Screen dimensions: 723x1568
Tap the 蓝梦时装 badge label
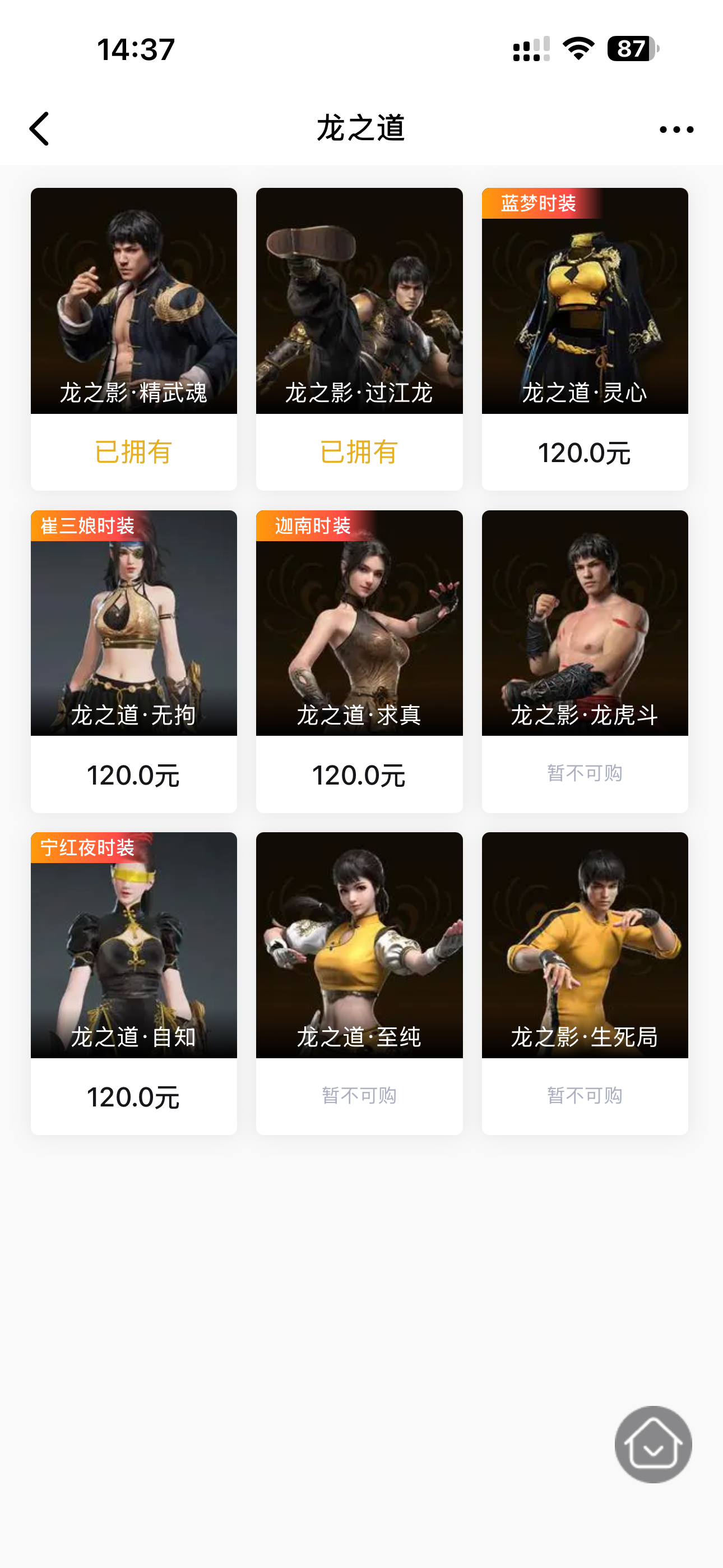coord(539,206)
